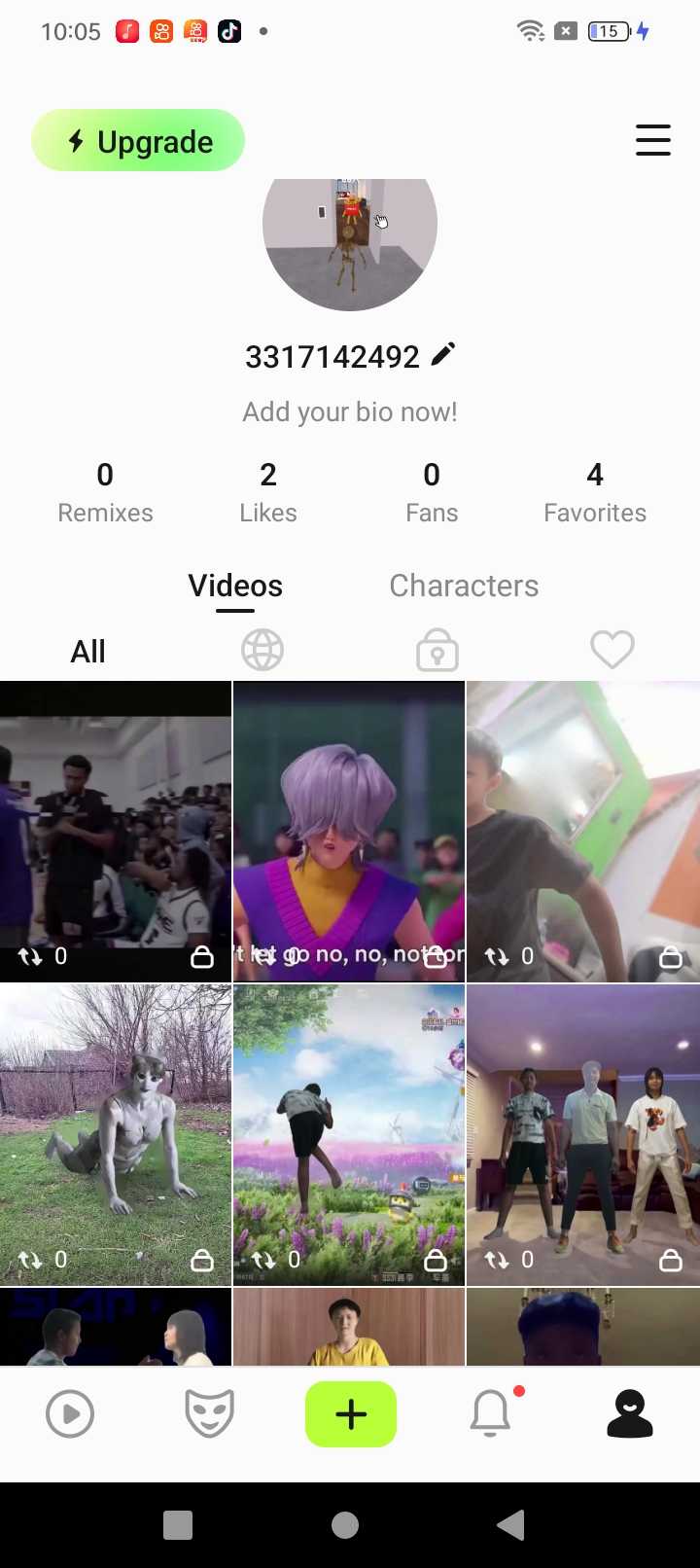Filter videos by private lock icon

(437, 650)
